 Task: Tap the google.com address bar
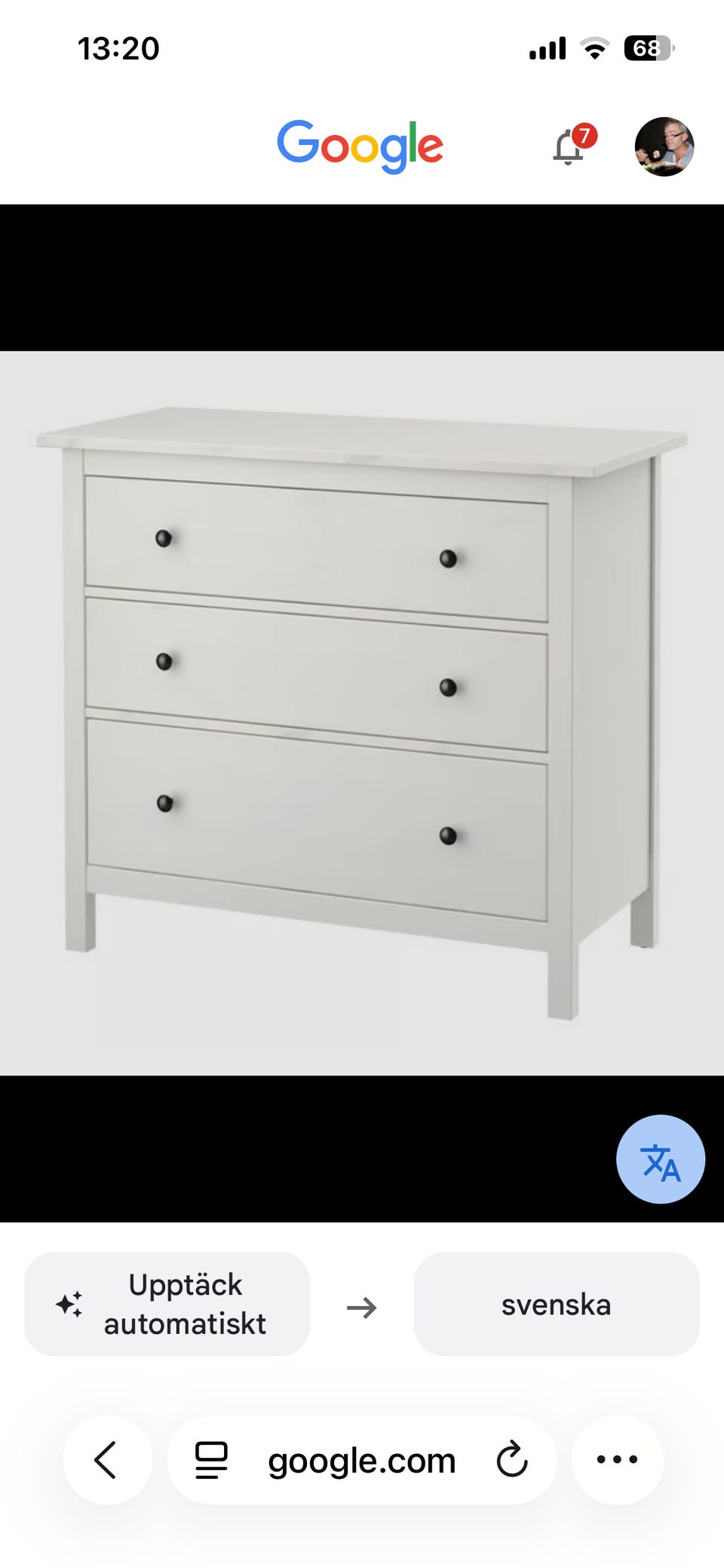pyautogui.click(x=362, y=1461)
